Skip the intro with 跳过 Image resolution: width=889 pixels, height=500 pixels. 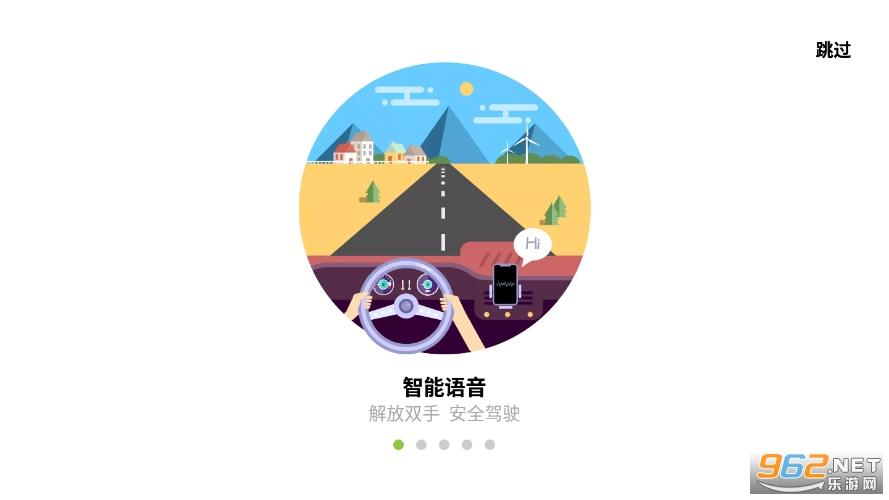[833, 50]
